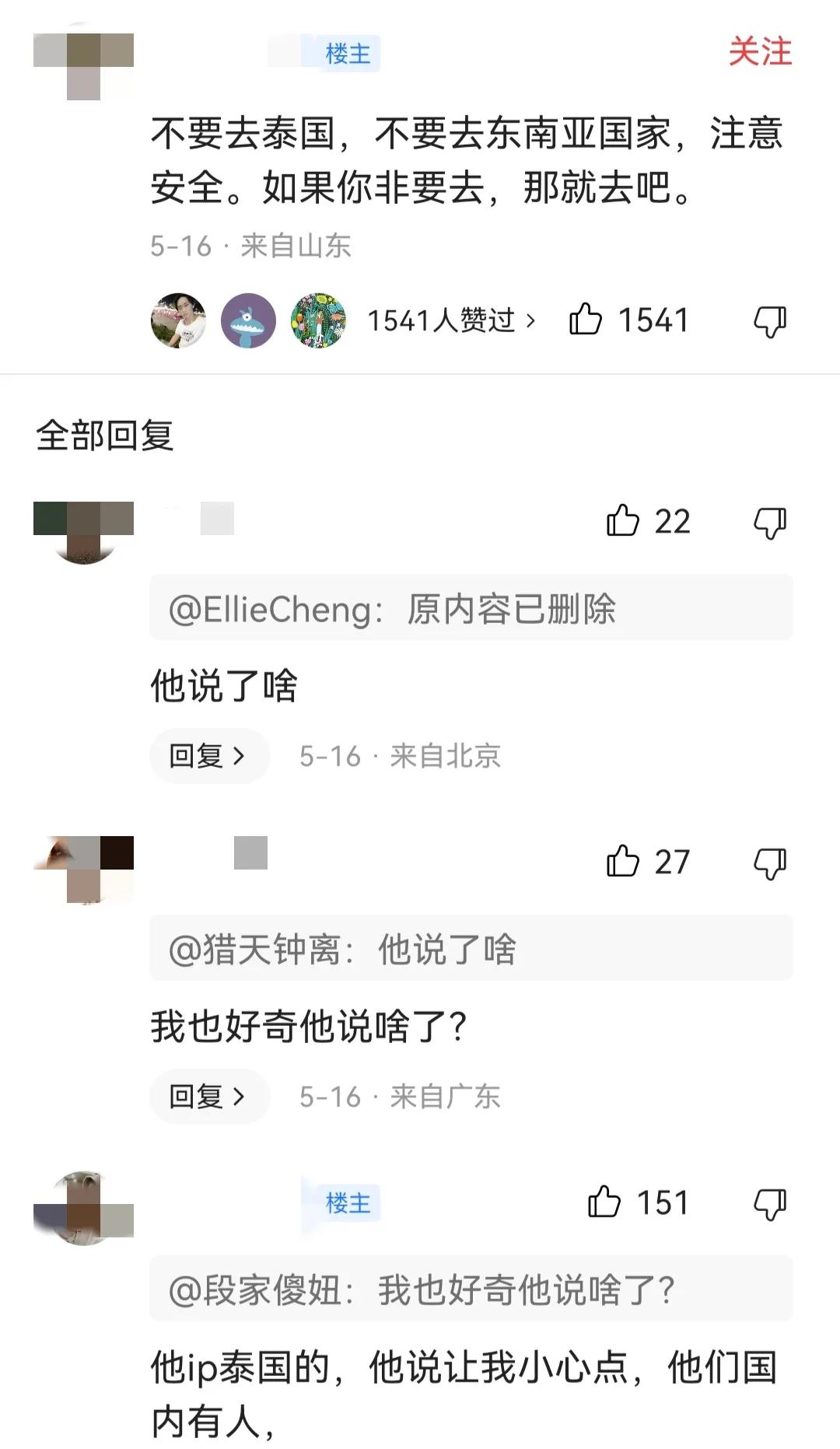Viewport: 840px width, 1449px height.
Task: Open 回复 on the '我也好奇他说啥了?' comment
Action: [208, 1097]
